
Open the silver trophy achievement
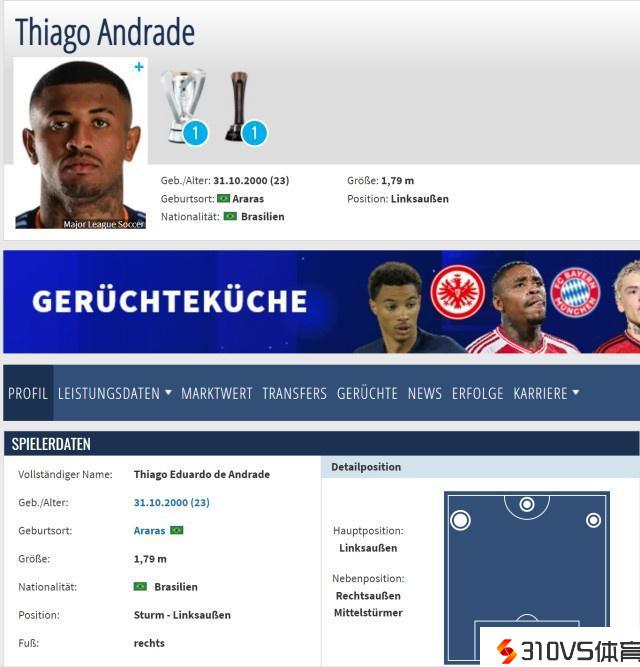(184, 106)
